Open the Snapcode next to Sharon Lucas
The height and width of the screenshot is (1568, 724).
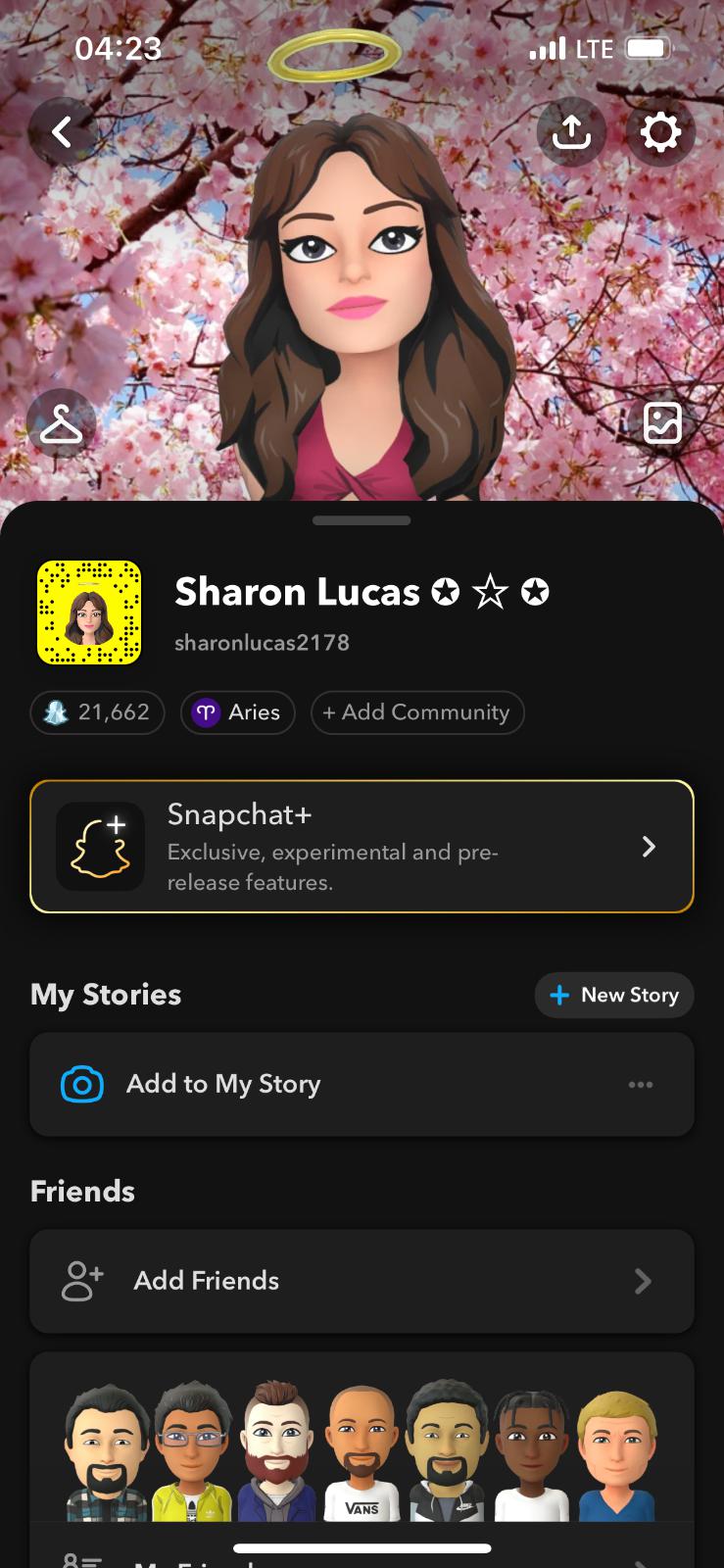click(89, 612)
